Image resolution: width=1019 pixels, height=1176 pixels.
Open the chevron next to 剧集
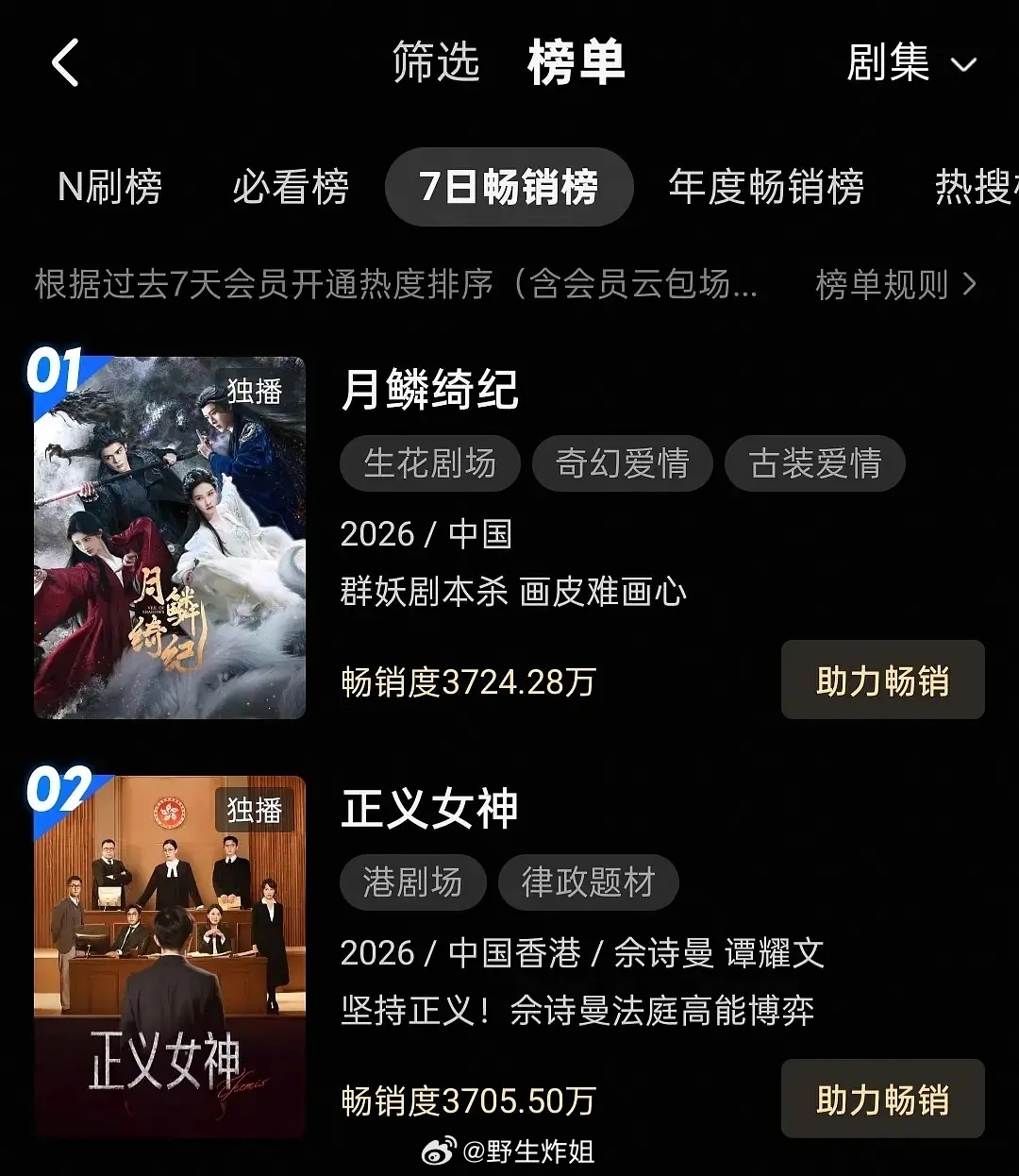(963, 65)
